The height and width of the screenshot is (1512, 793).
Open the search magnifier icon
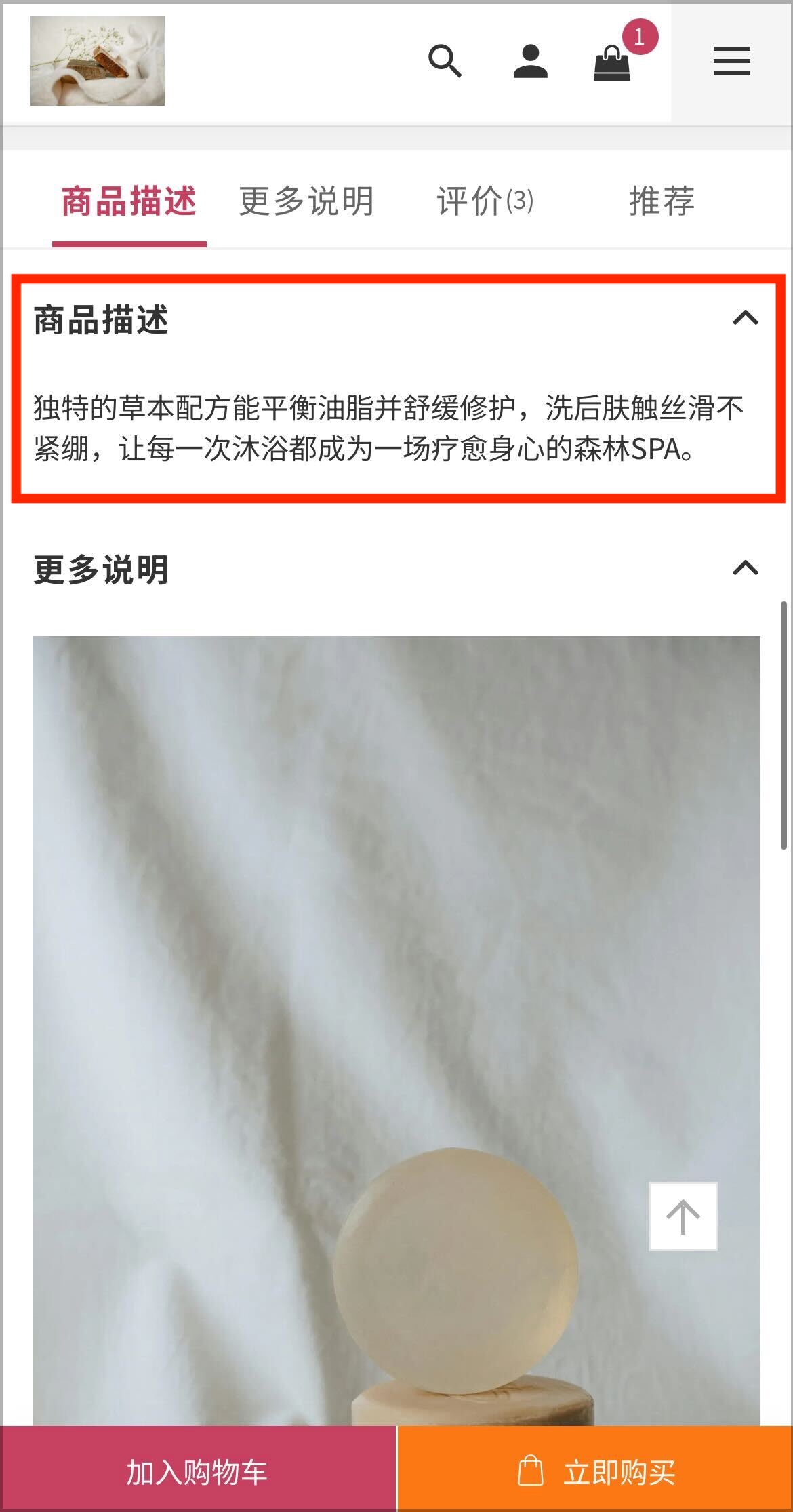point(445,61)
